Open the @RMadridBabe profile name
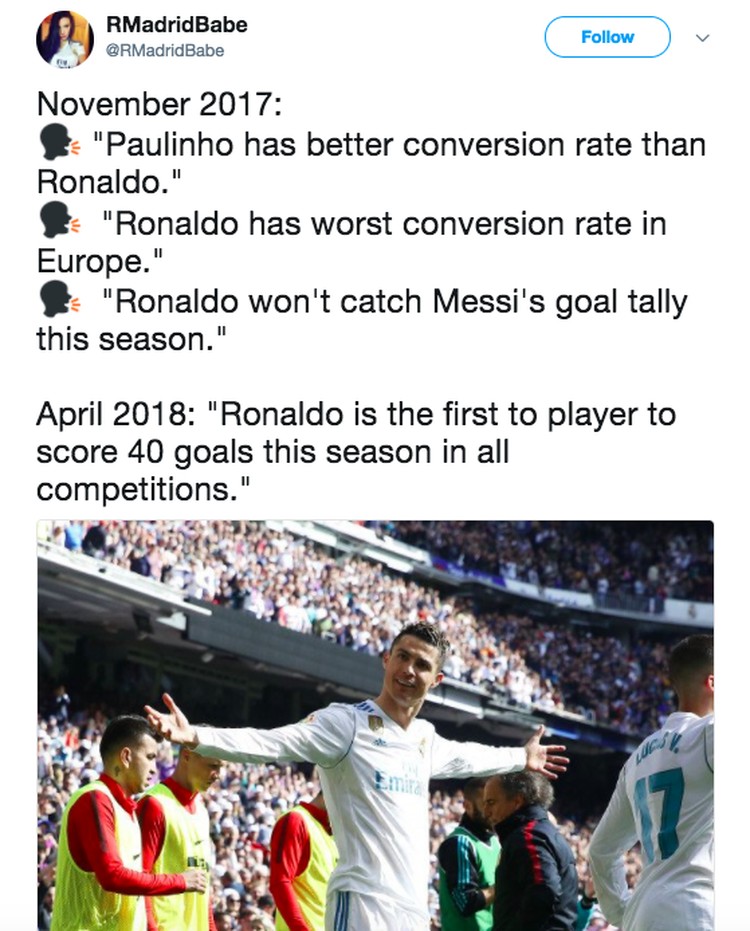This screenshot has width=750, height=931. coord(177,24)
